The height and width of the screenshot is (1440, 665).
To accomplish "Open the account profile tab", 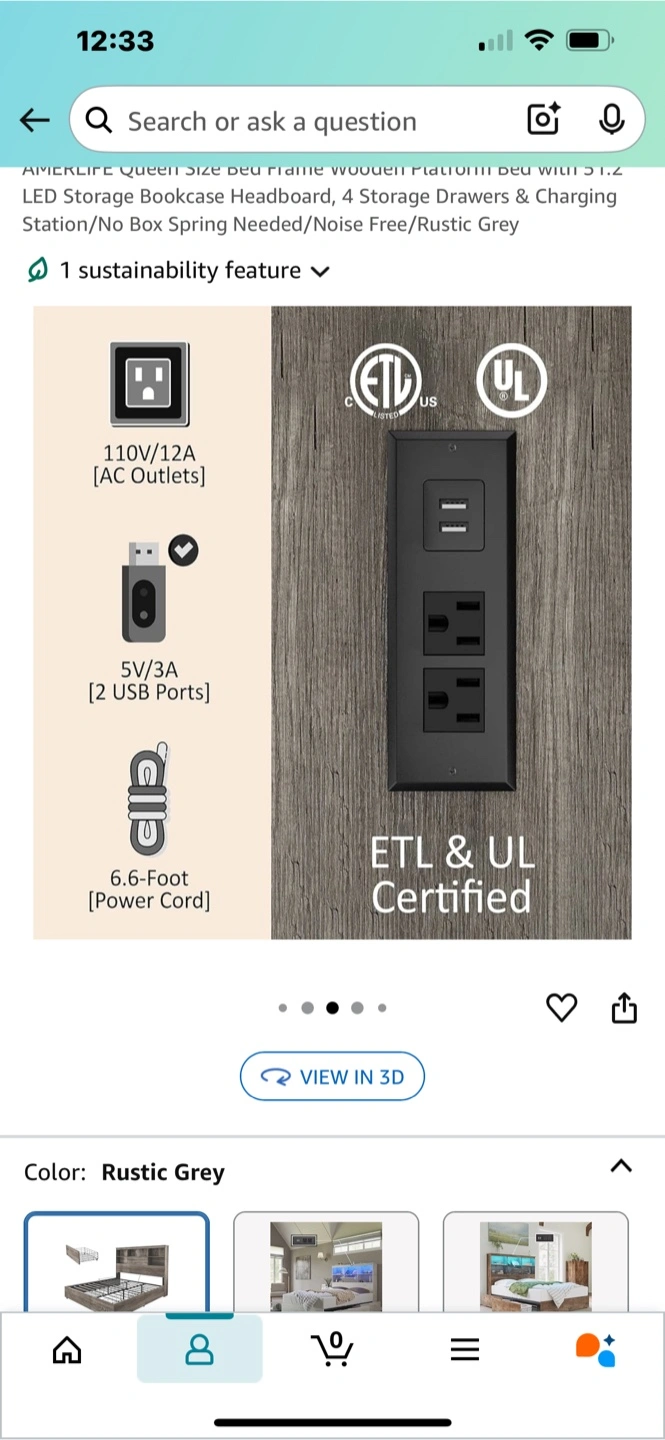I will [200, 1350].
